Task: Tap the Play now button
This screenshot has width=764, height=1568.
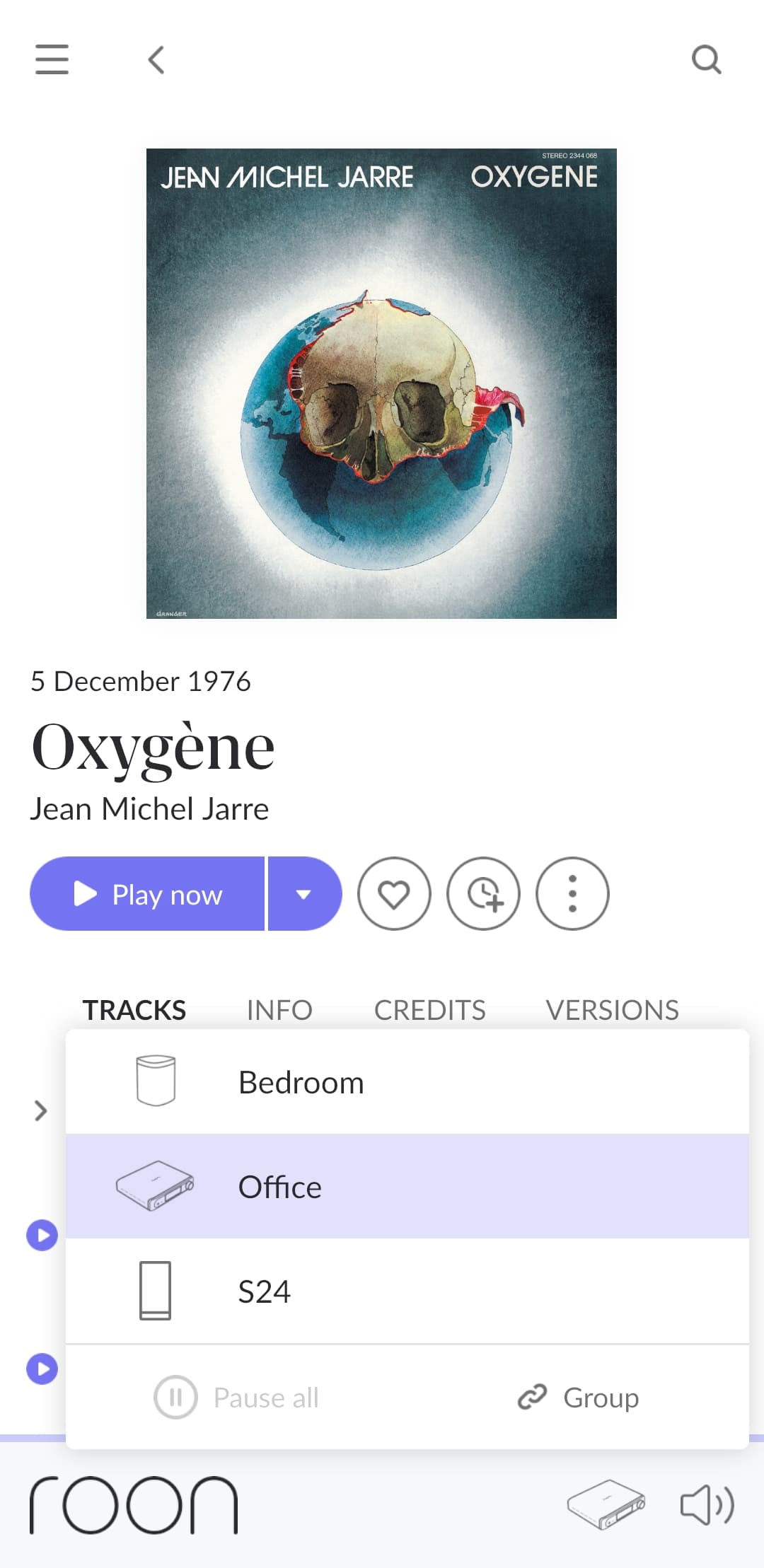Action: (x=148, y=894)
